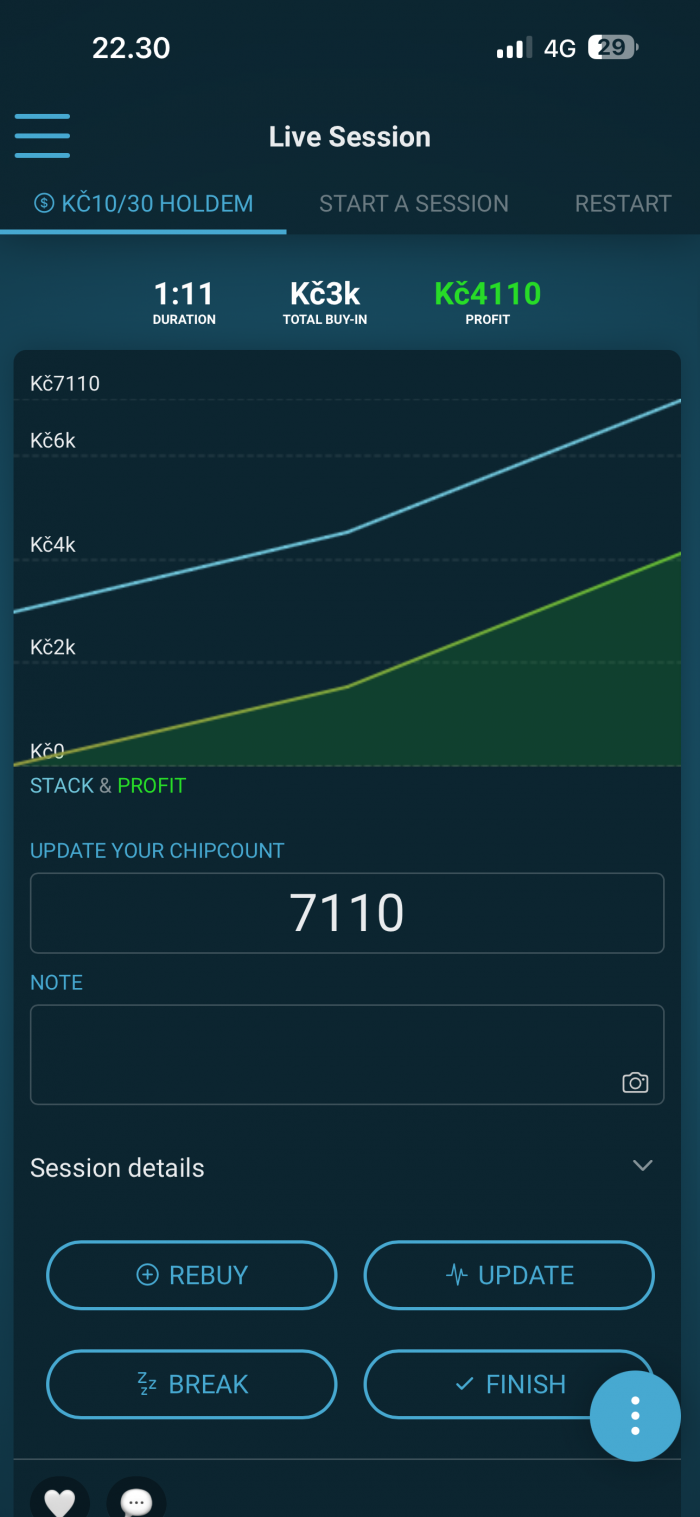
Task: Open the floating three-dot action button
Action: point(635,1415)
